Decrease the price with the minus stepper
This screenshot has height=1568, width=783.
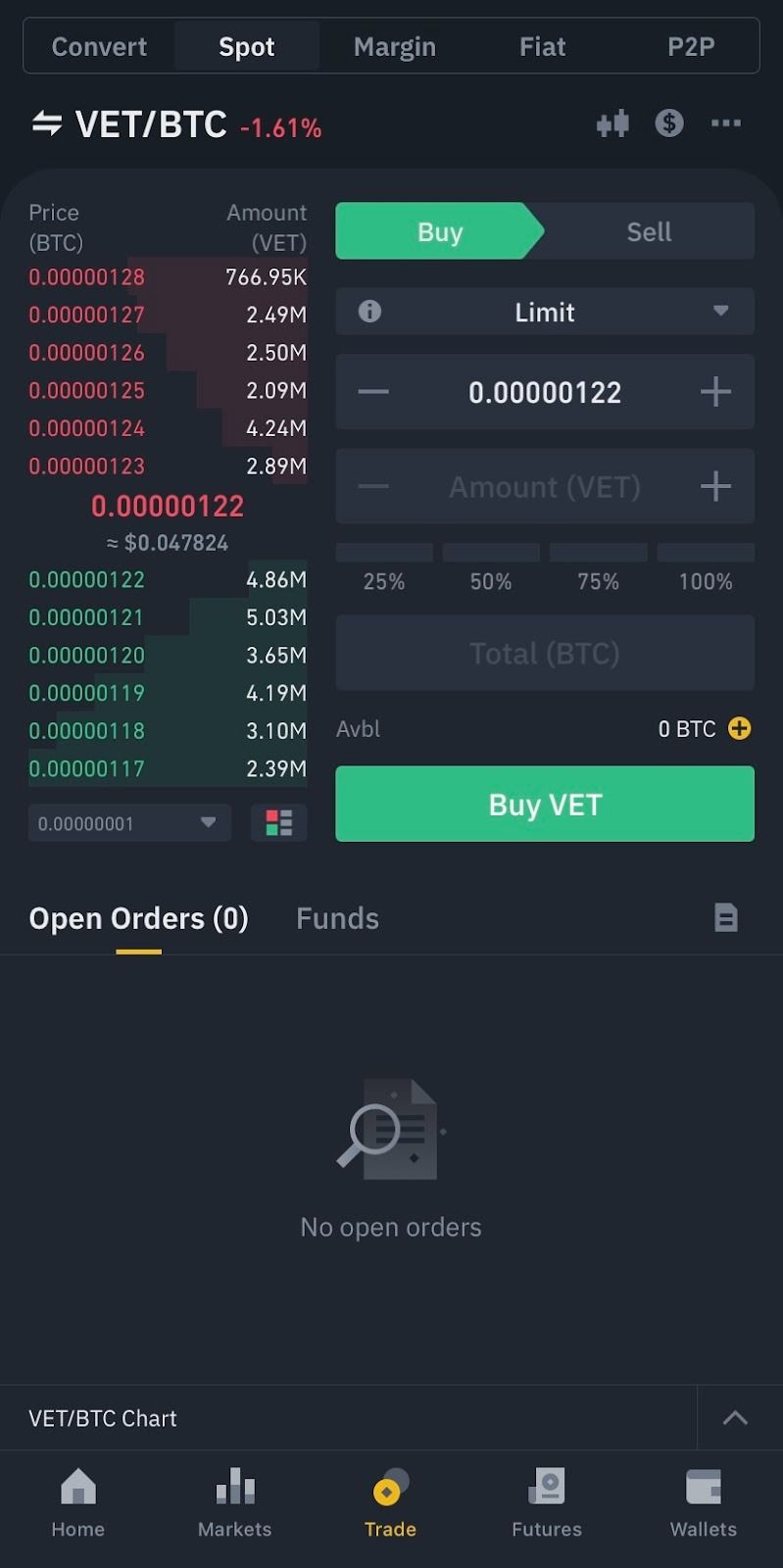click(373, 392)
